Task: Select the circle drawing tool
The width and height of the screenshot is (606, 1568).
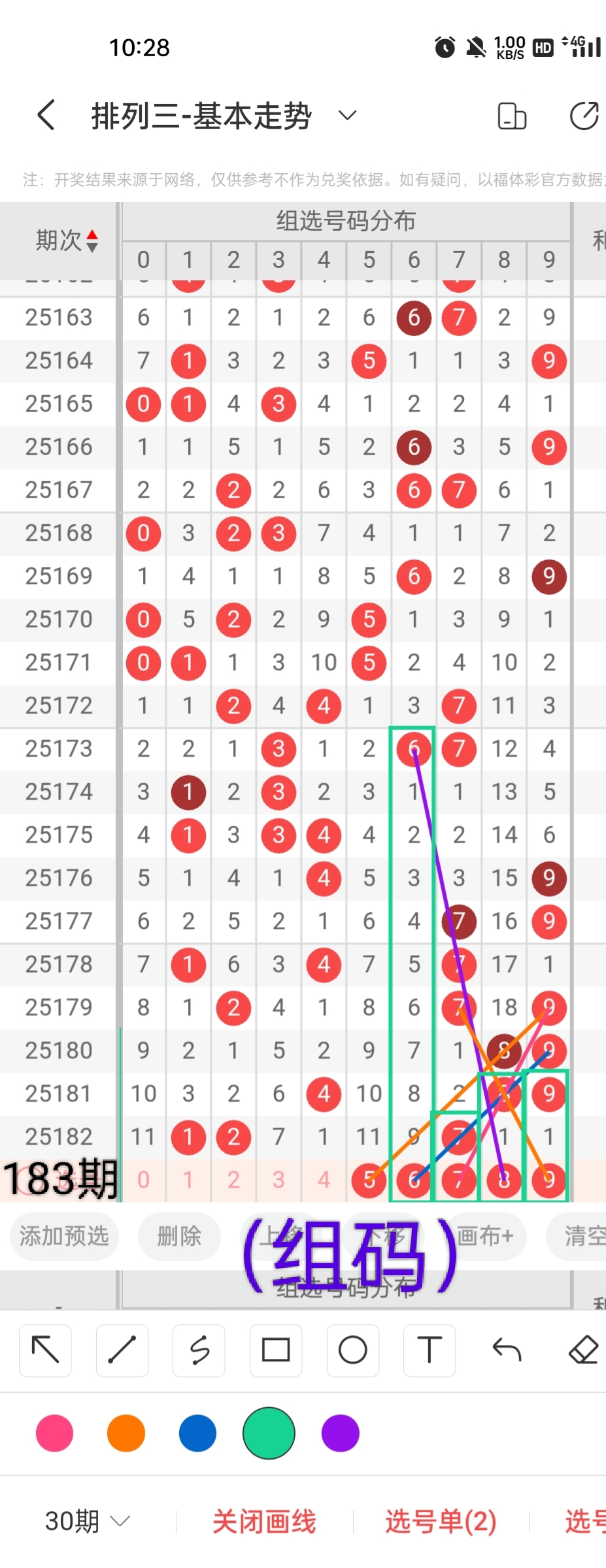Action: pyautogui.click(x=352, y=1350)
